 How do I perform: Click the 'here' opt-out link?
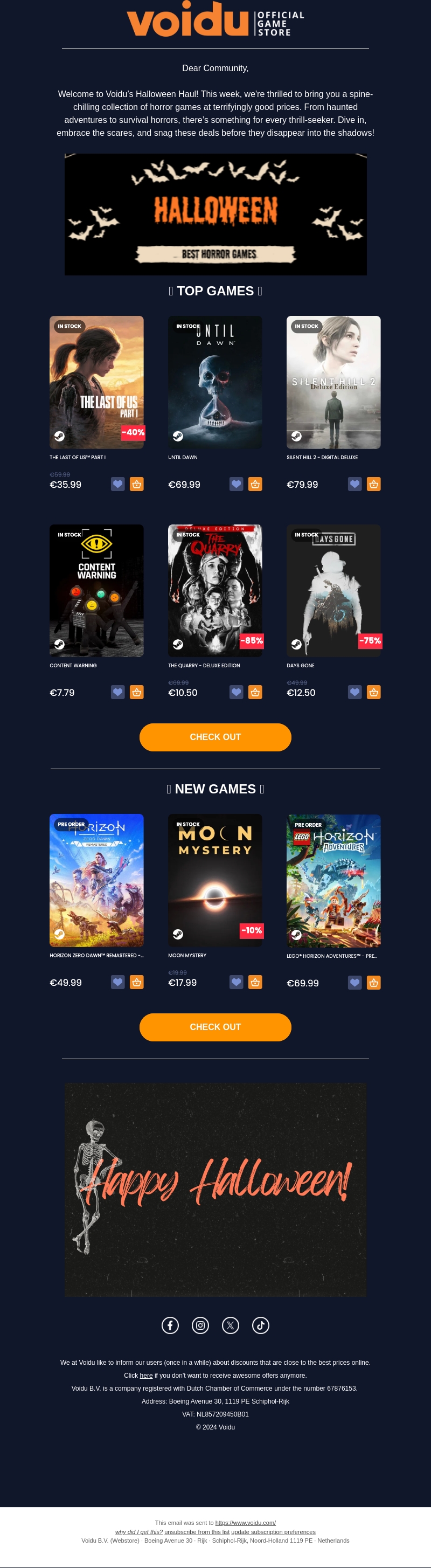(146, 1375)
